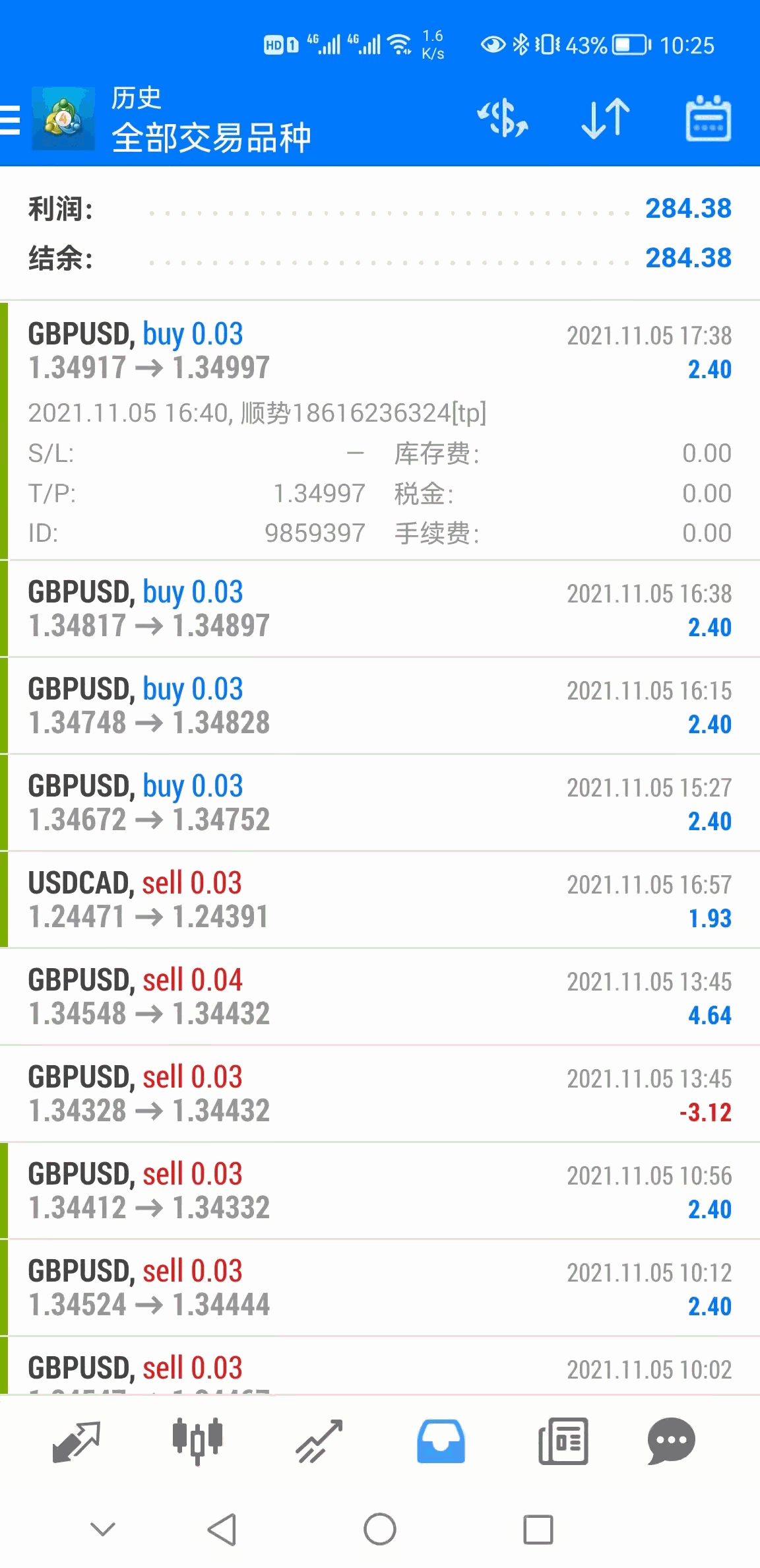Switch to the chat messages tab

point(671,1441)
